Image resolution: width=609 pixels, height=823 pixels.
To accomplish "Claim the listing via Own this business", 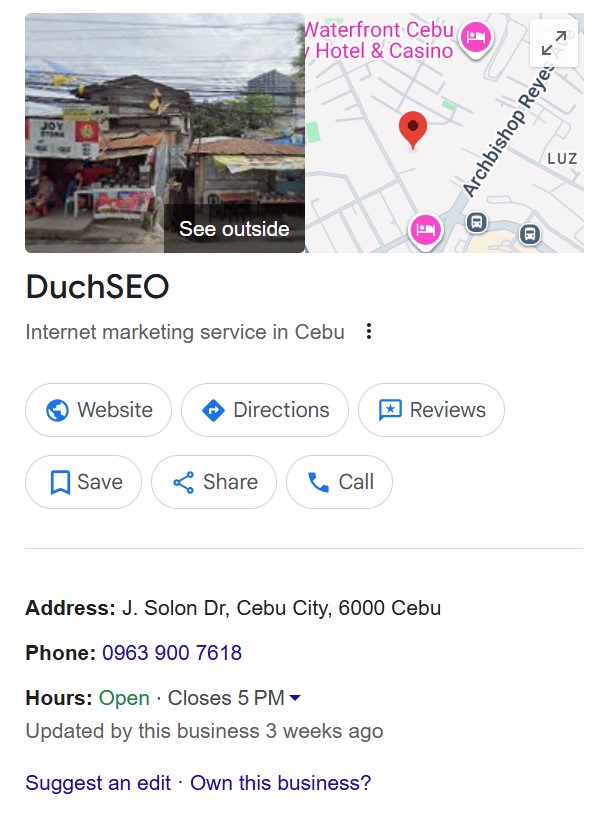I will [x=280, y=783].
